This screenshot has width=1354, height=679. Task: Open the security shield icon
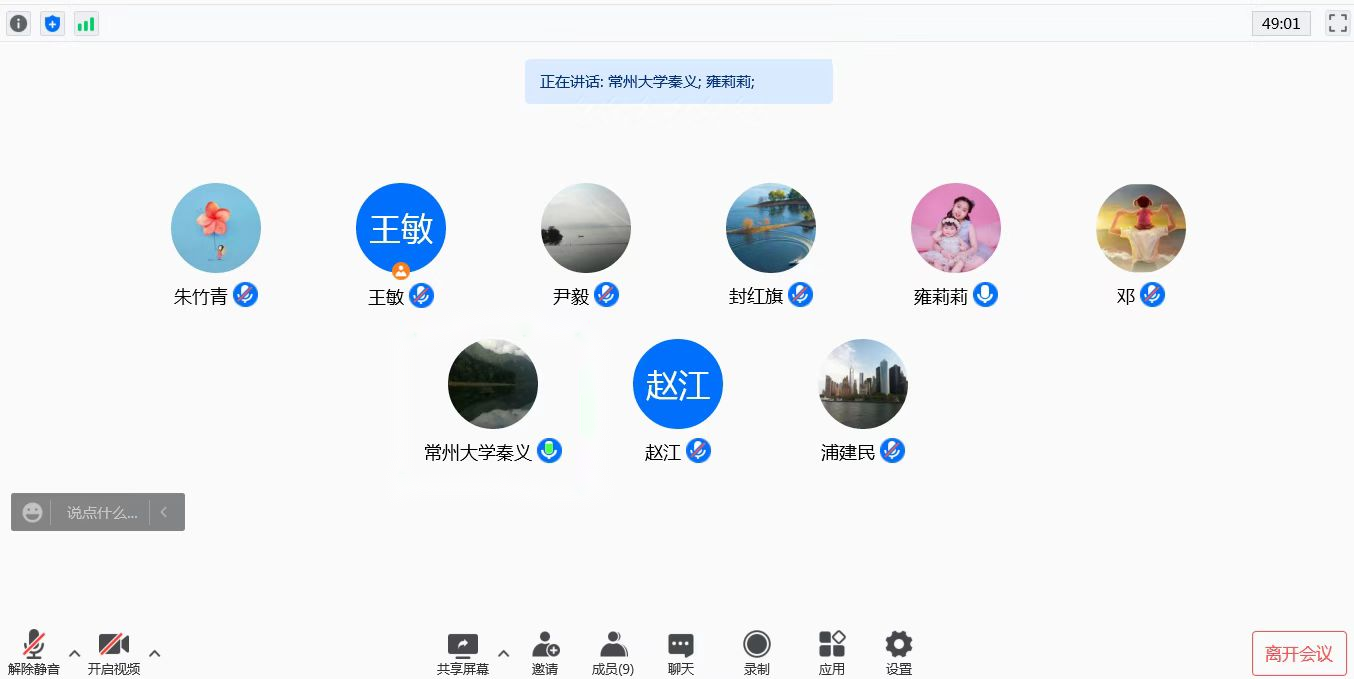(52, 23)
